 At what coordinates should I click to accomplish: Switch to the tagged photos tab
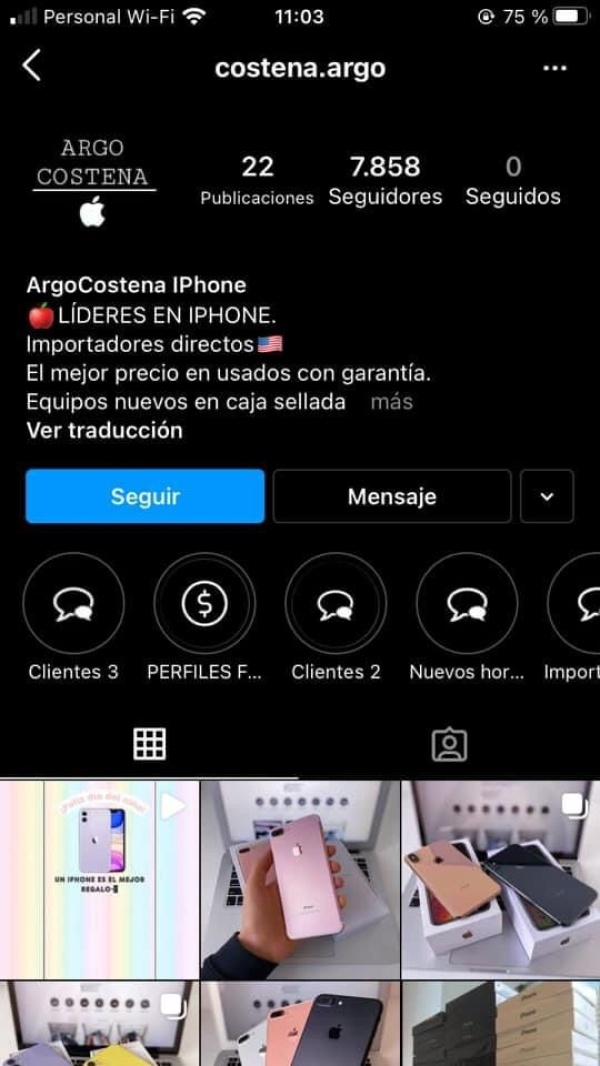(449, 743)
